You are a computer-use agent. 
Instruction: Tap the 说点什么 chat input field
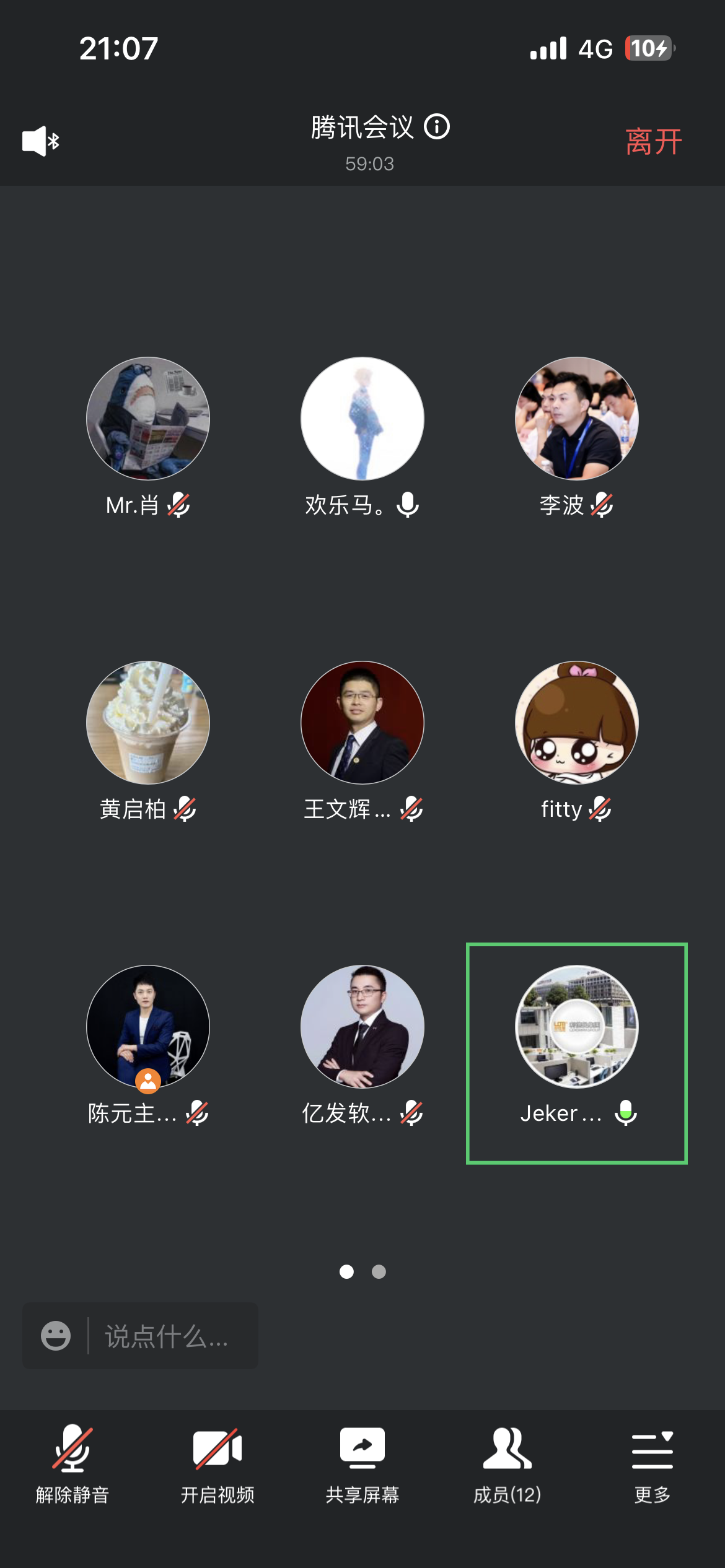[x=167, y=1336]
